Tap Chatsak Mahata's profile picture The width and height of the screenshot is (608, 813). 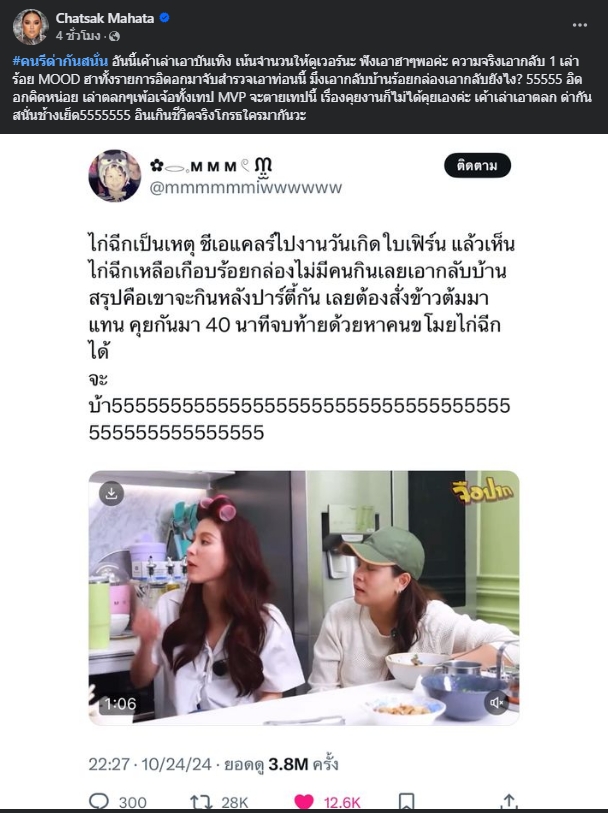[x=30, y=26]
